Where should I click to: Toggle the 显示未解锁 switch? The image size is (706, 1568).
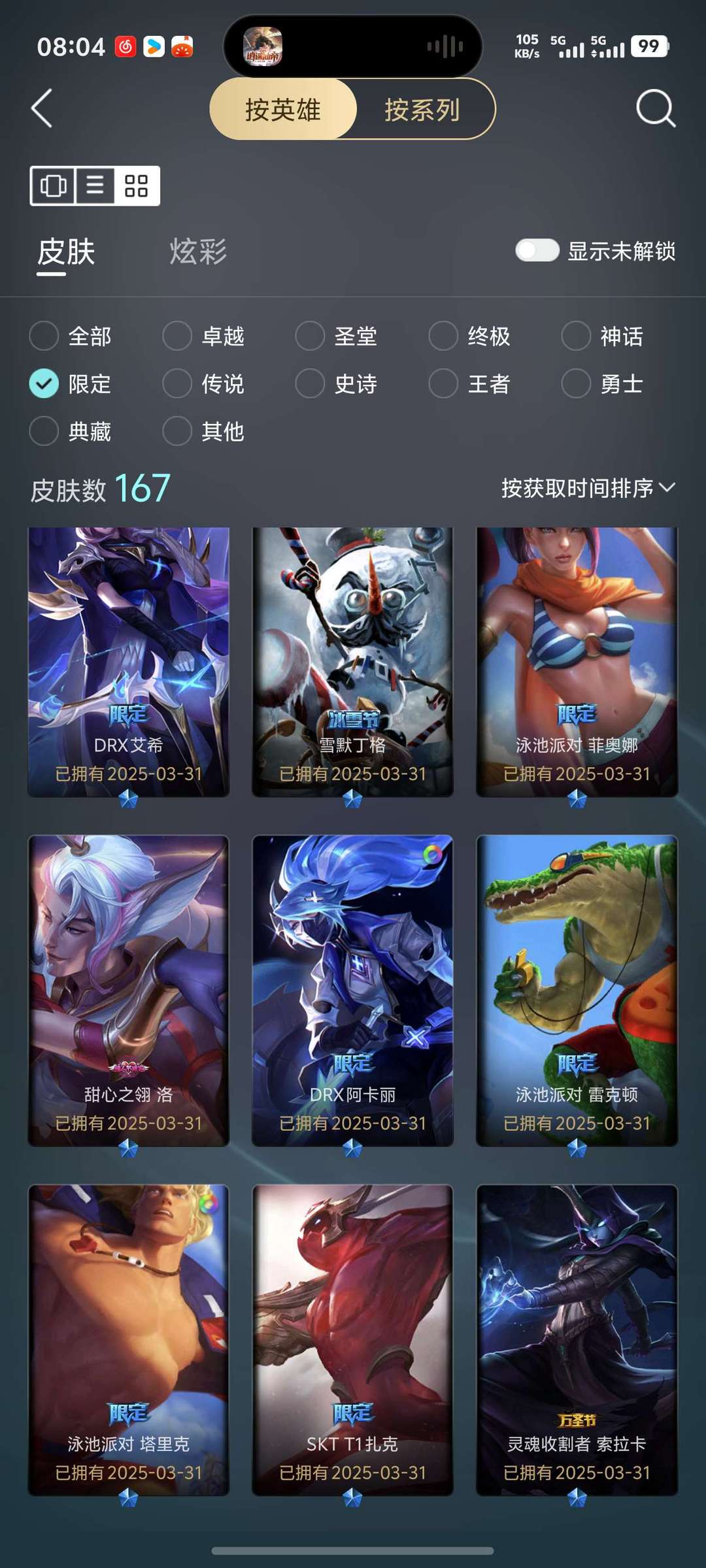click(537, 250)
